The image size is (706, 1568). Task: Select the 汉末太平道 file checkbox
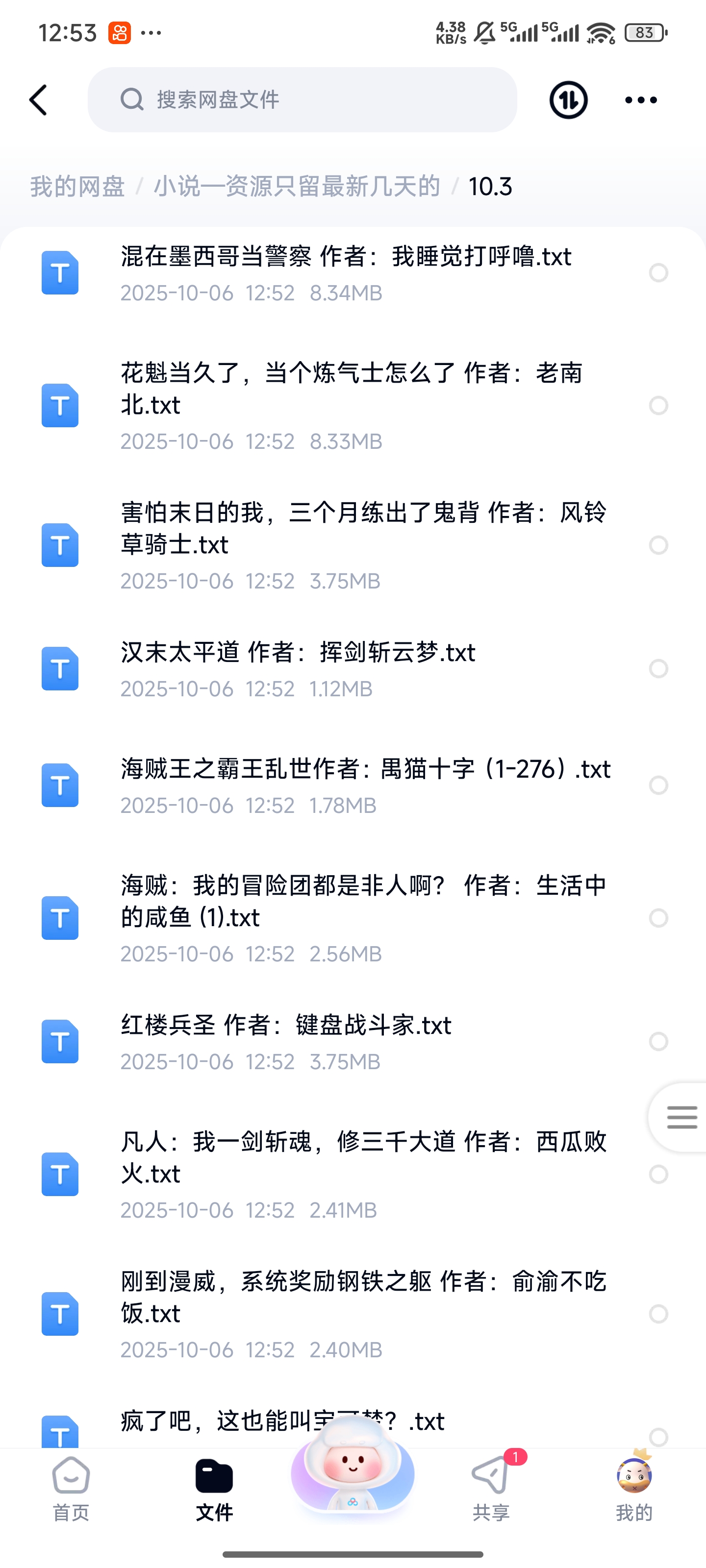click(x=658, y=668)
